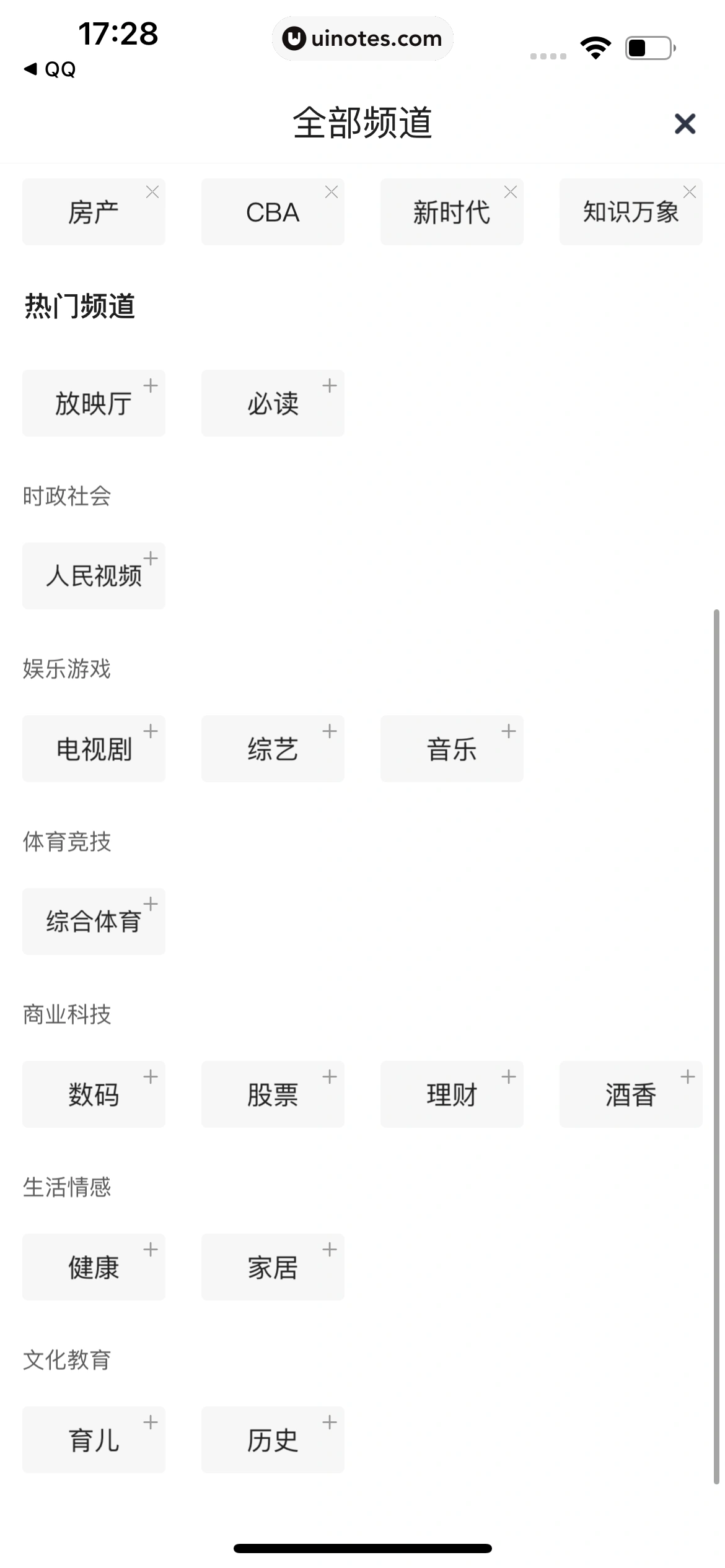Screen dimensions: 725x1568
Task: Add the 必读 channel via its plus icon
Action: [329, 386]
